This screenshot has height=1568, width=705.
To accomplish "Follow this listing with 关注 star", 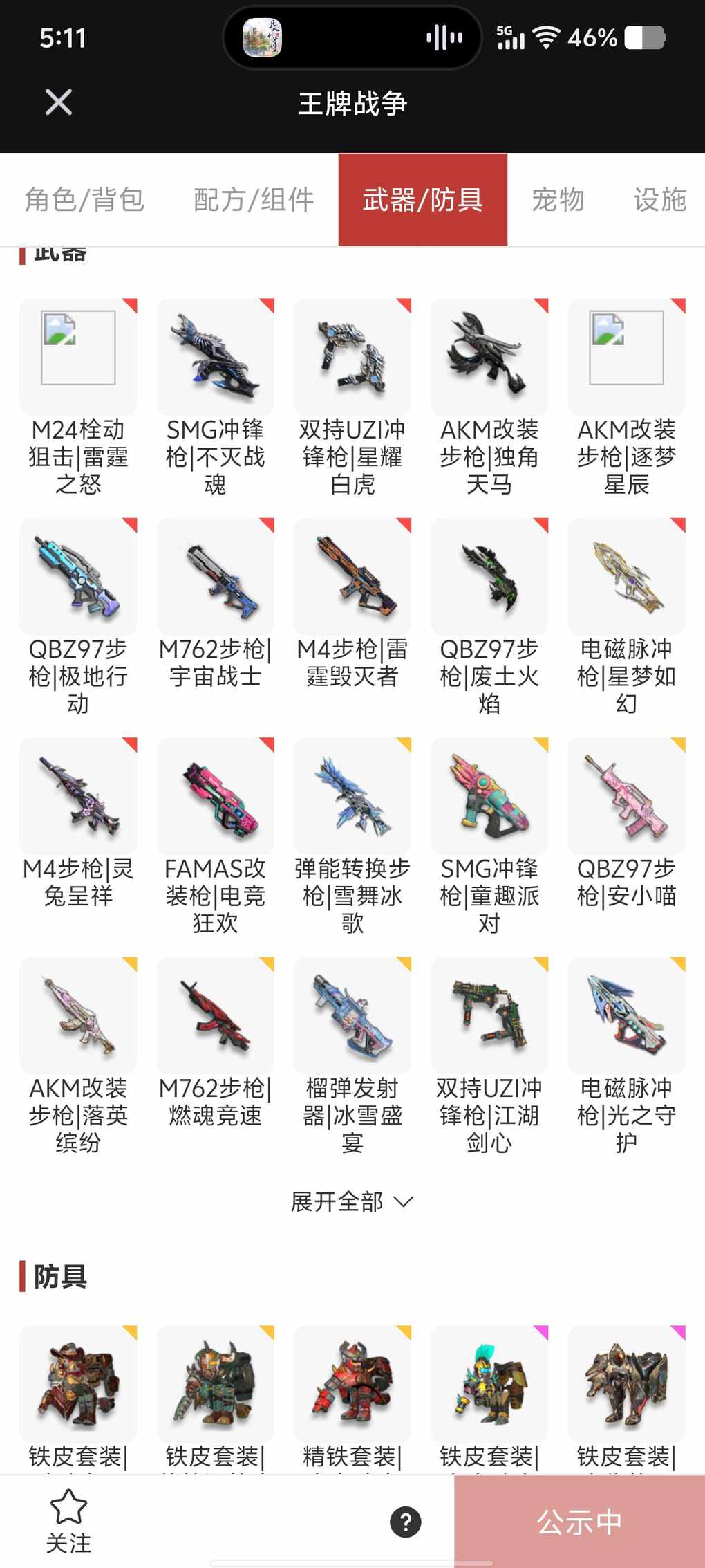I will [68, 1521].
